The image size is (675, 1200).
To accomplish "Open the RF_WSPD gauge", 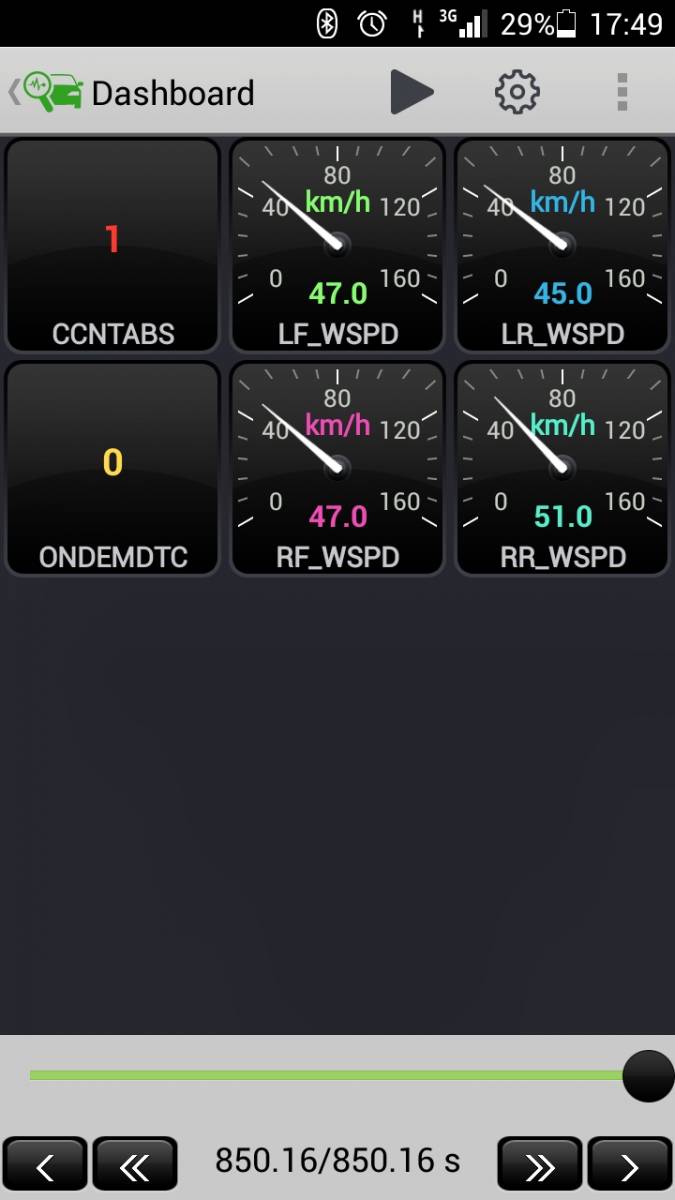I will pyautogui.click(x=338, y=469).
